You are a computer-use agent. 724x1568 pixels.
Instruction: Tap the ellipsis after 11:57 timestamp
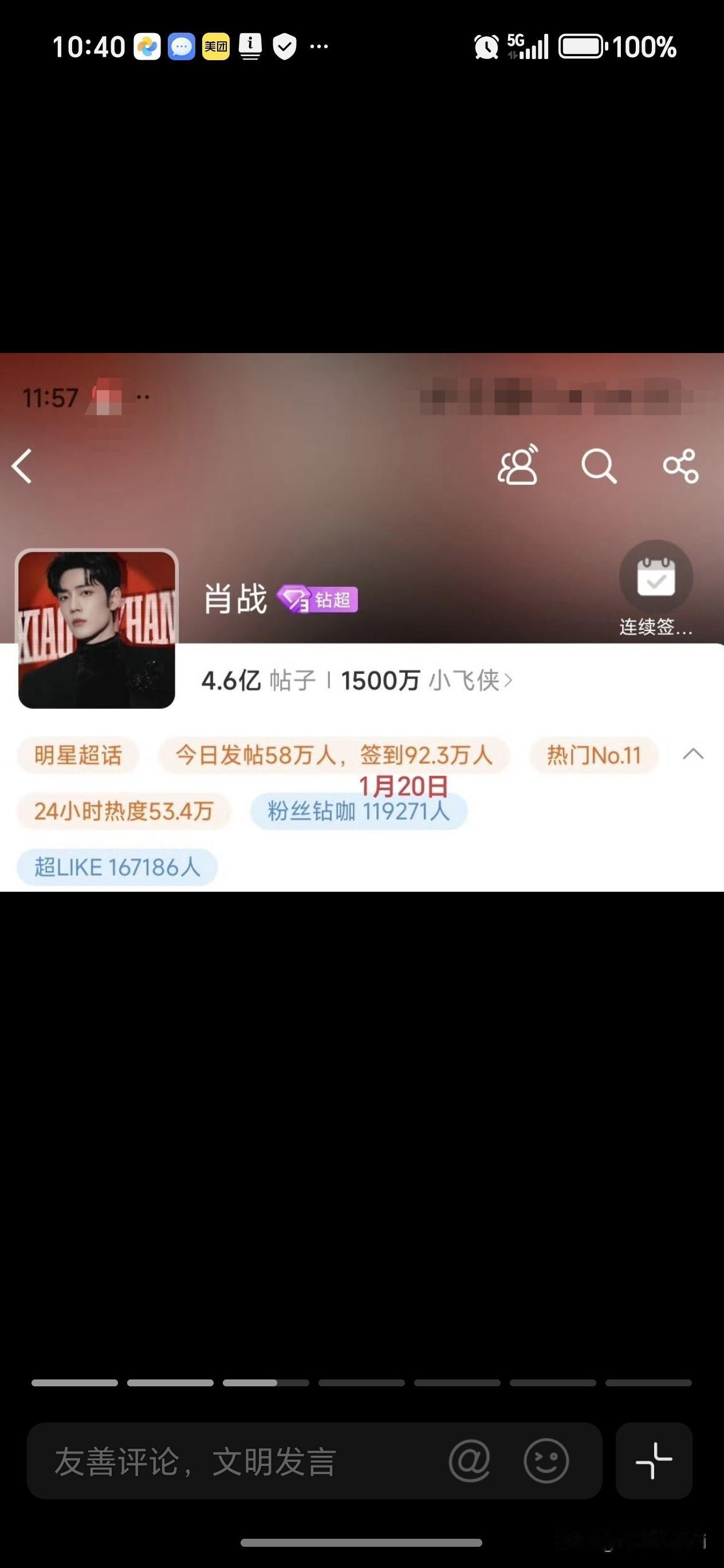point(143,397)
